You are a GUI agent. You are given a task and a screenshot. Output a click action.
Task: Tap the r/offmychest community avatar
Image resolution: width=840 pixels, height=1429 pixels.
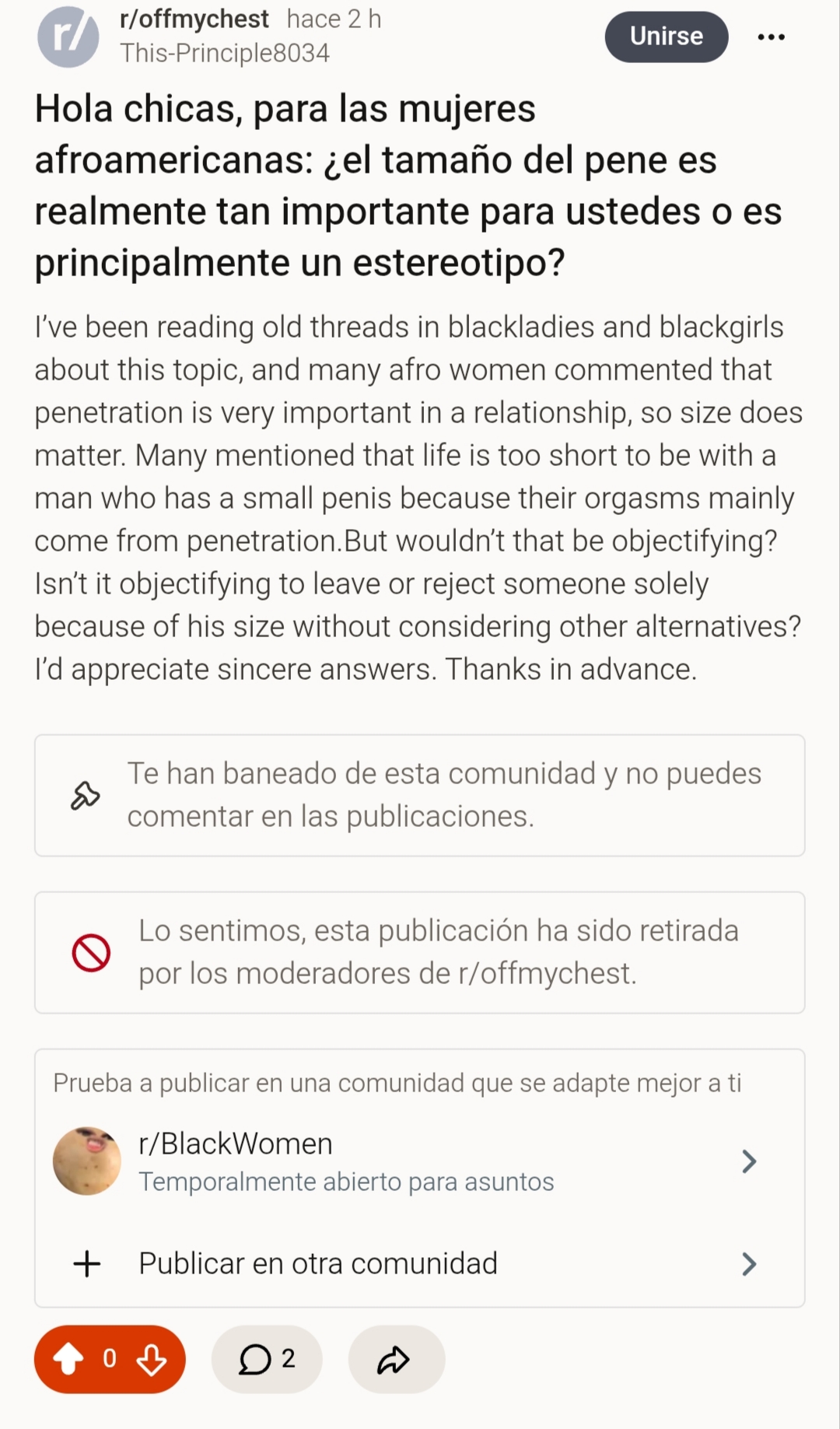[68, 37]
